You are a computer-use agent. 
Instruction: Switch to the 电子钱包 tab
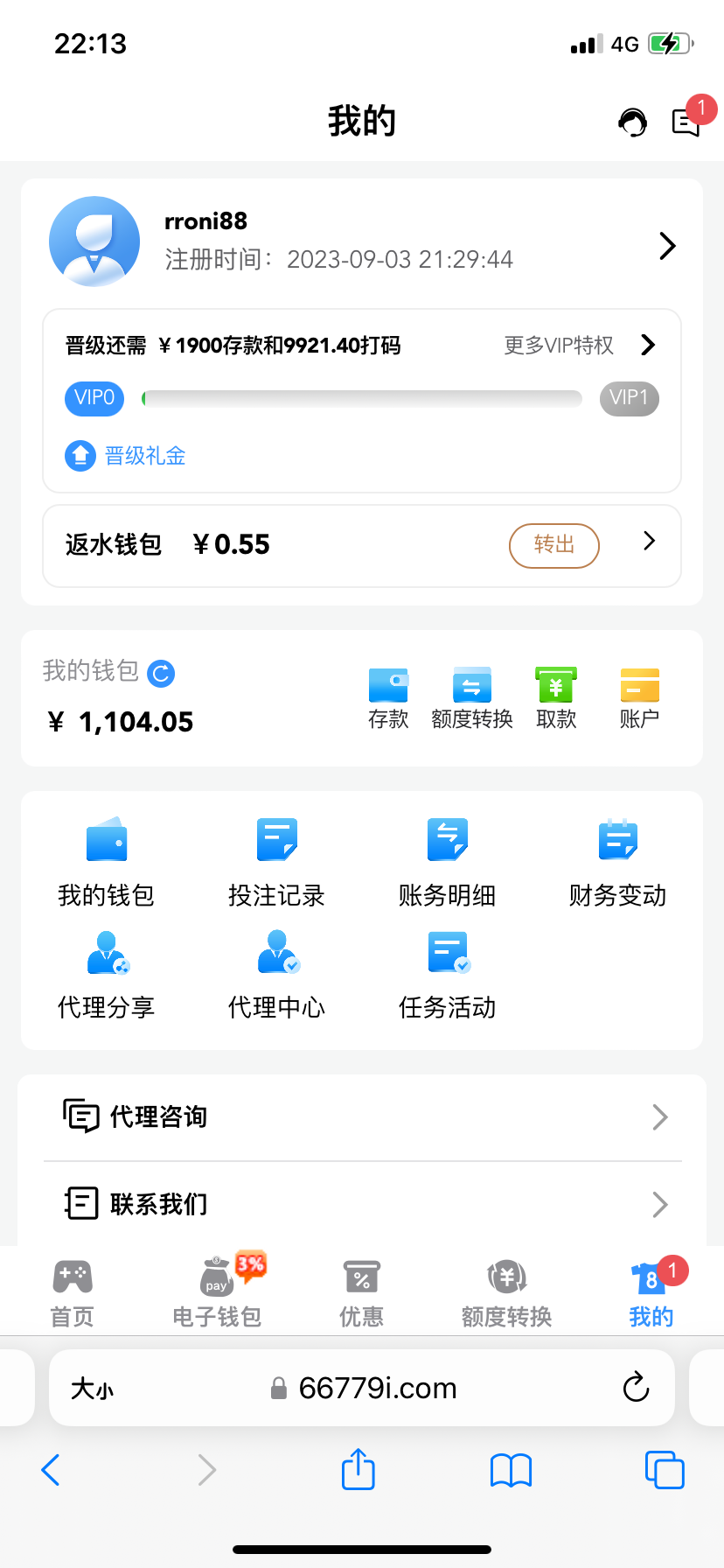(217, 1294)
